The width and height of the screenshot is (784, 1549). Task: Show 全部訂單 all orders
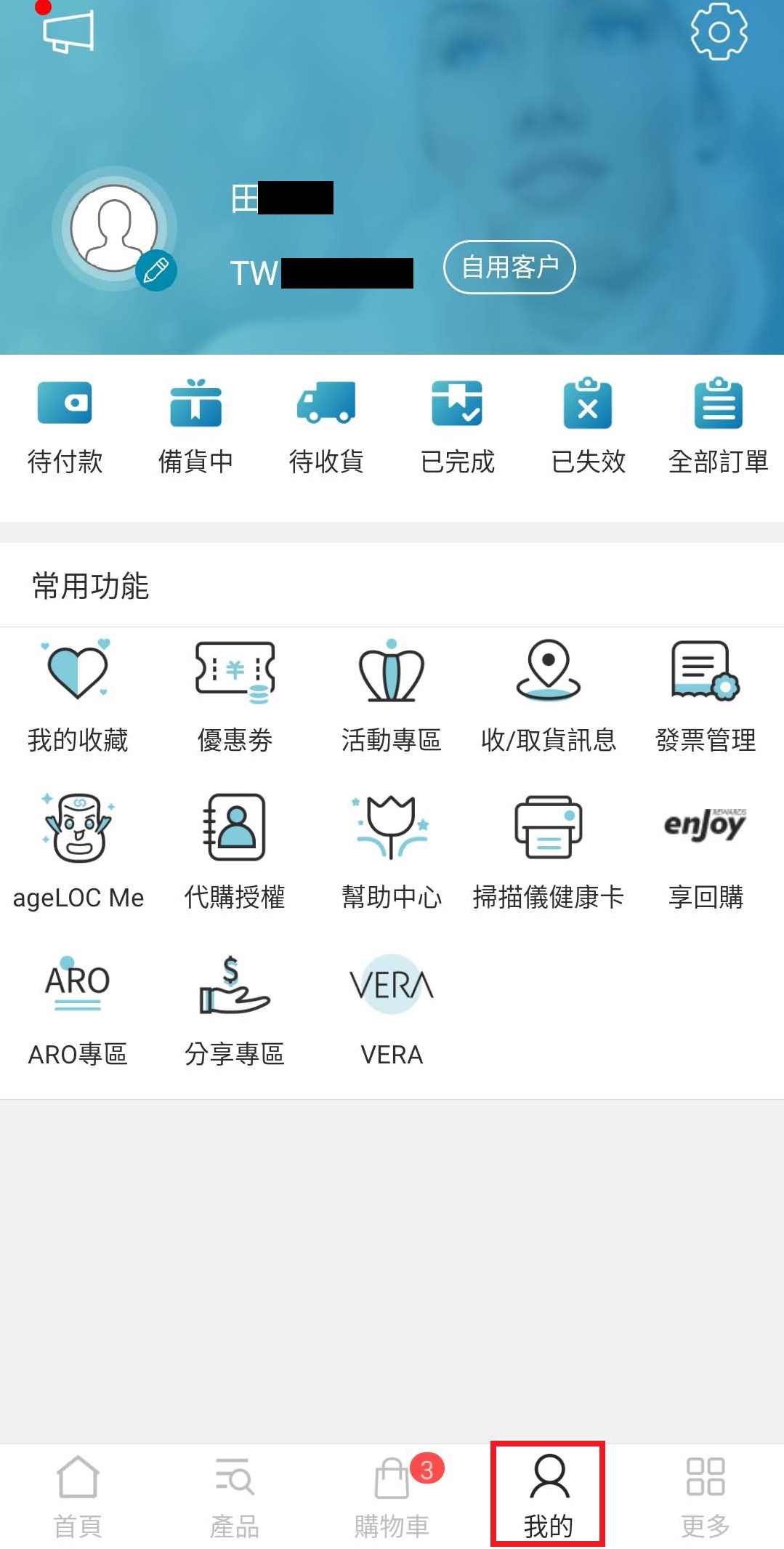[718, 427]
